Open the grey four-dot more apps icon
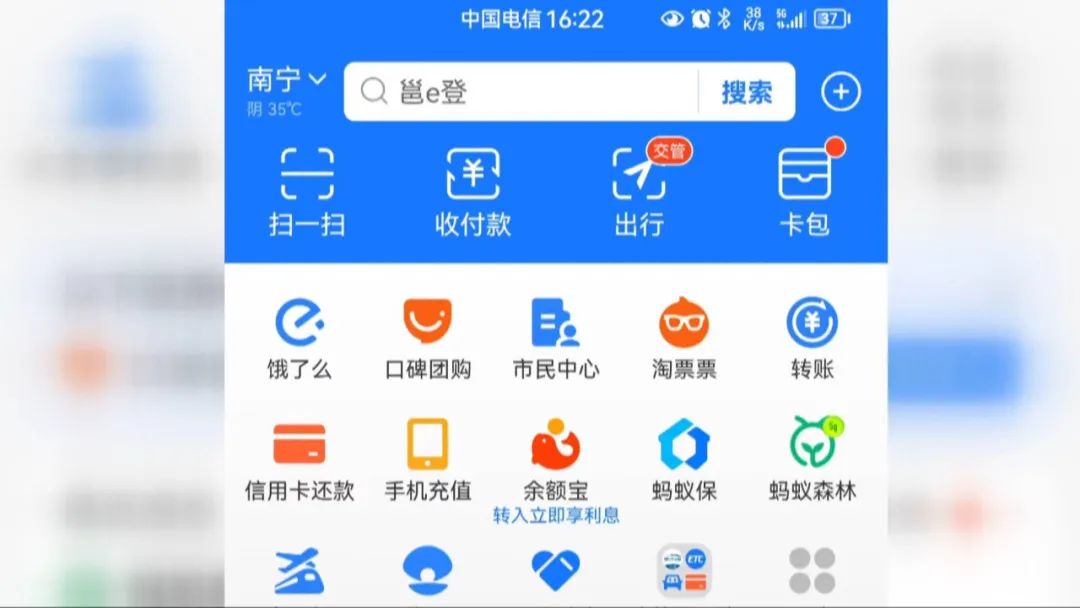1080x608 pixels. pos(812,572)
